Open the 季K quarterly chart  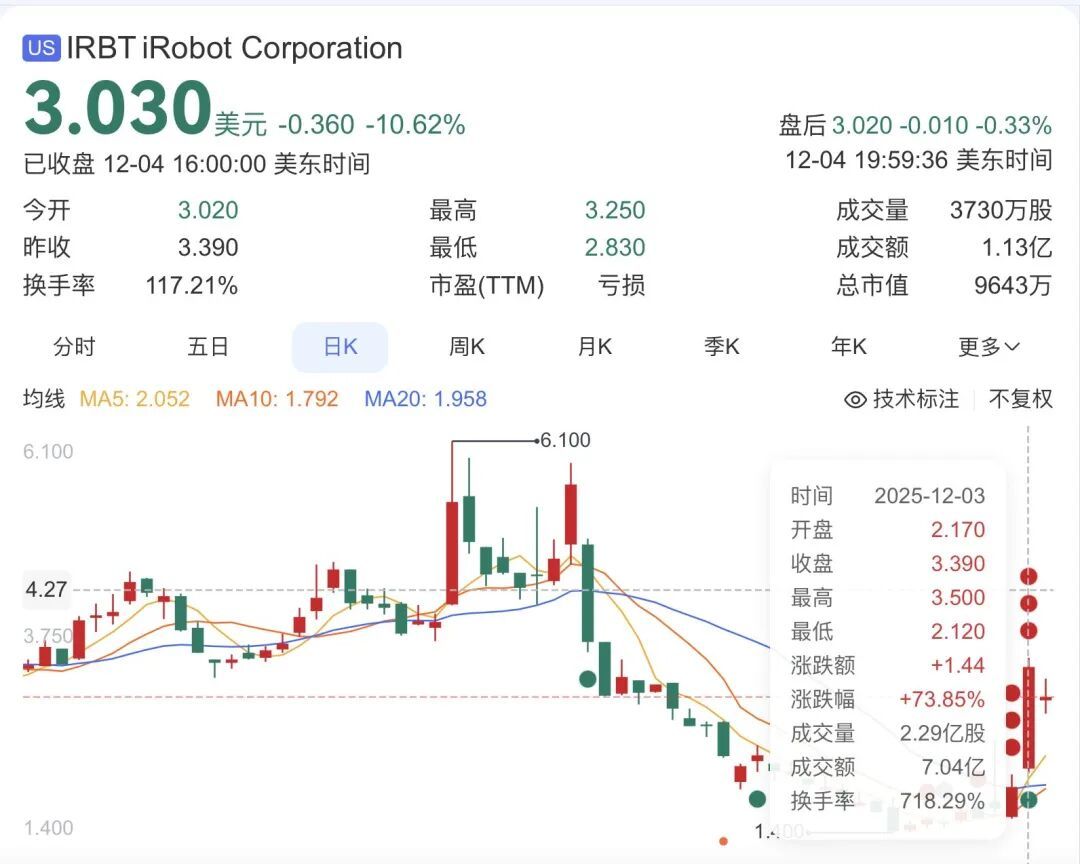(722, 347)
